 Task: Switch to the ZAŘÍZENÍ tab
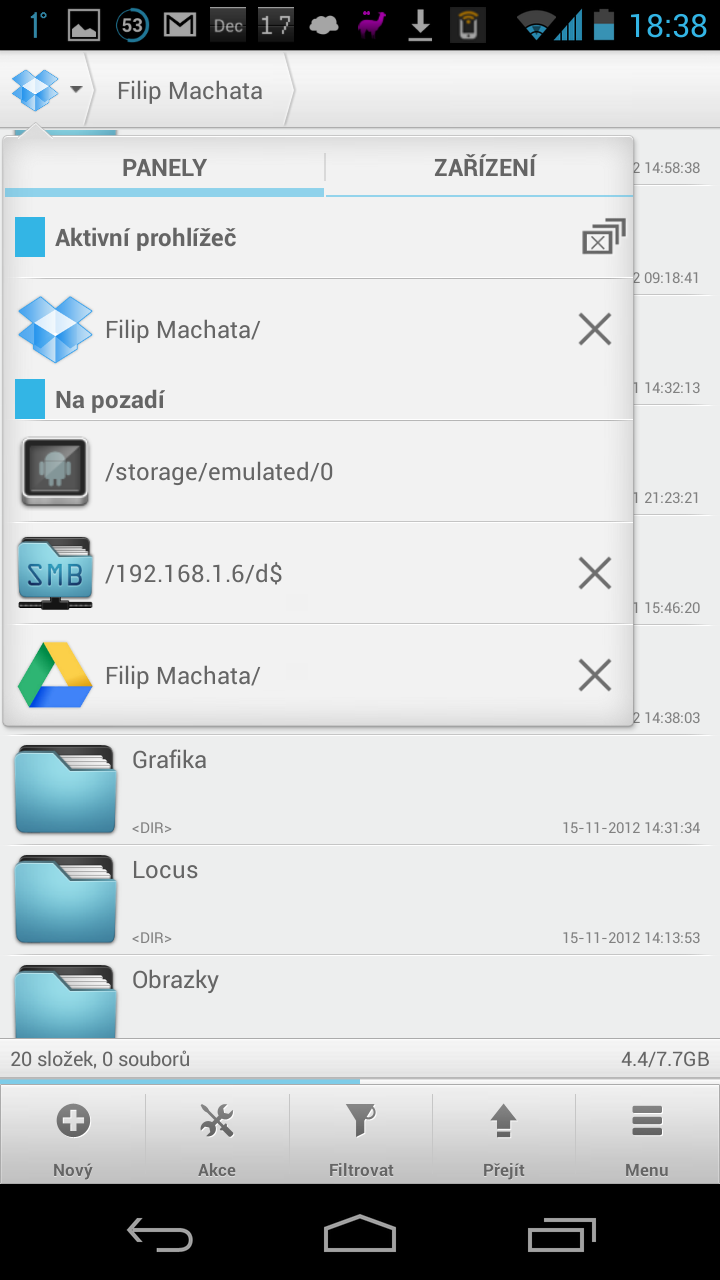pyautogui.click(x=485, y=167)
